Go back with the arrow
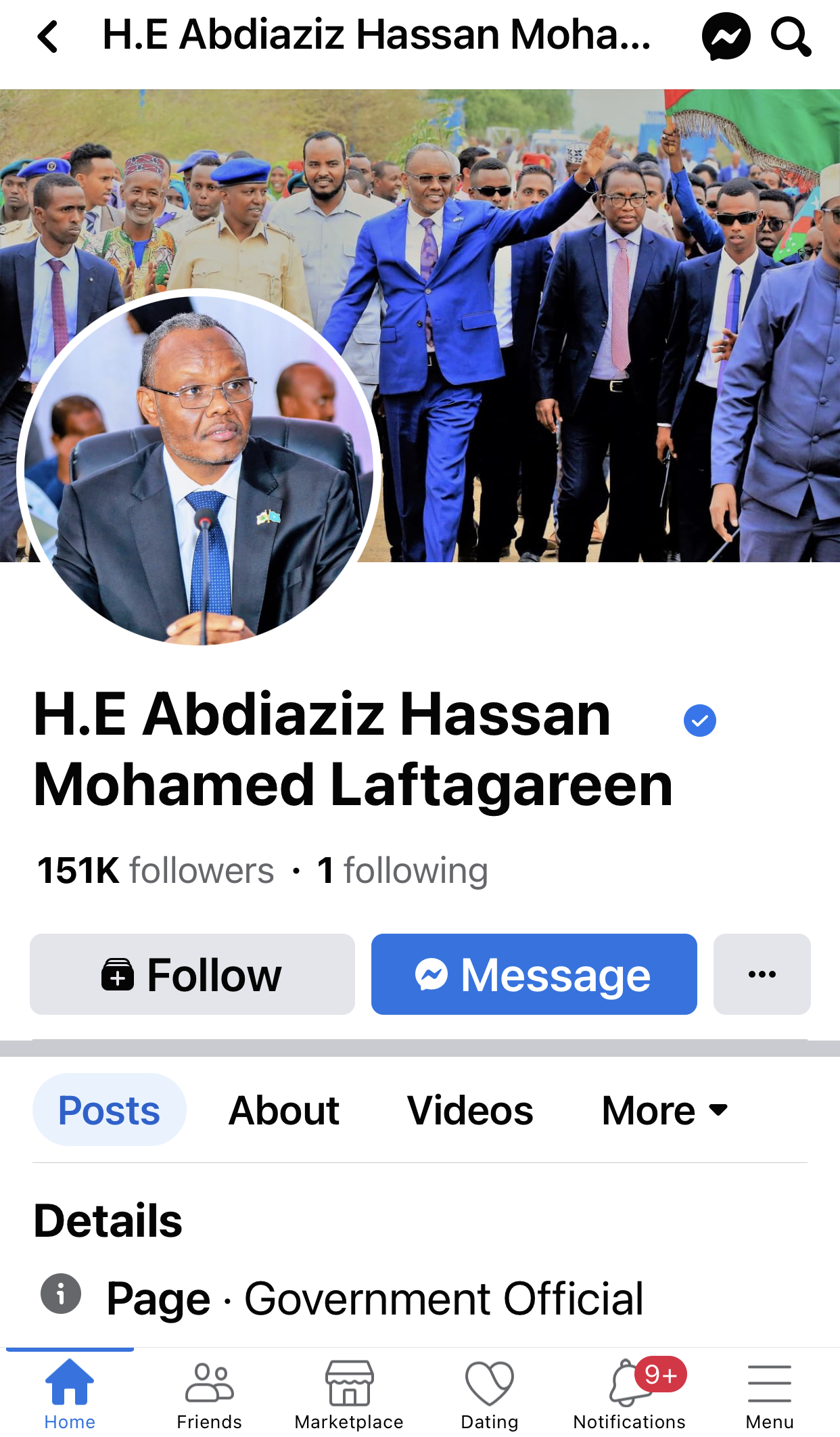840x1437 pixels. [x=47, y=37]
